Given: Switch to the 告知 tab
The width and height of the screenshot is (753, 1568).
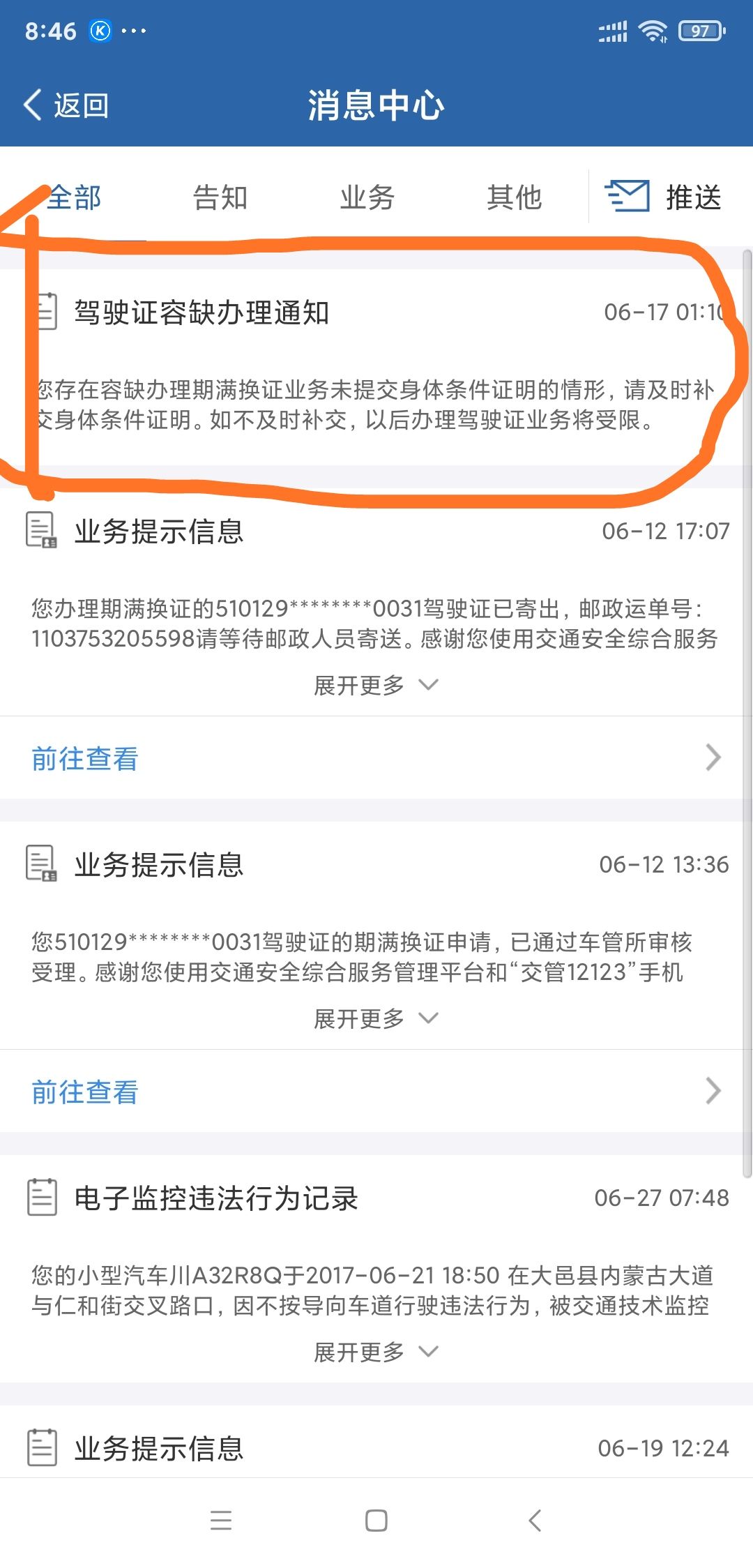Looking at the screenshot, I should 220,197.
